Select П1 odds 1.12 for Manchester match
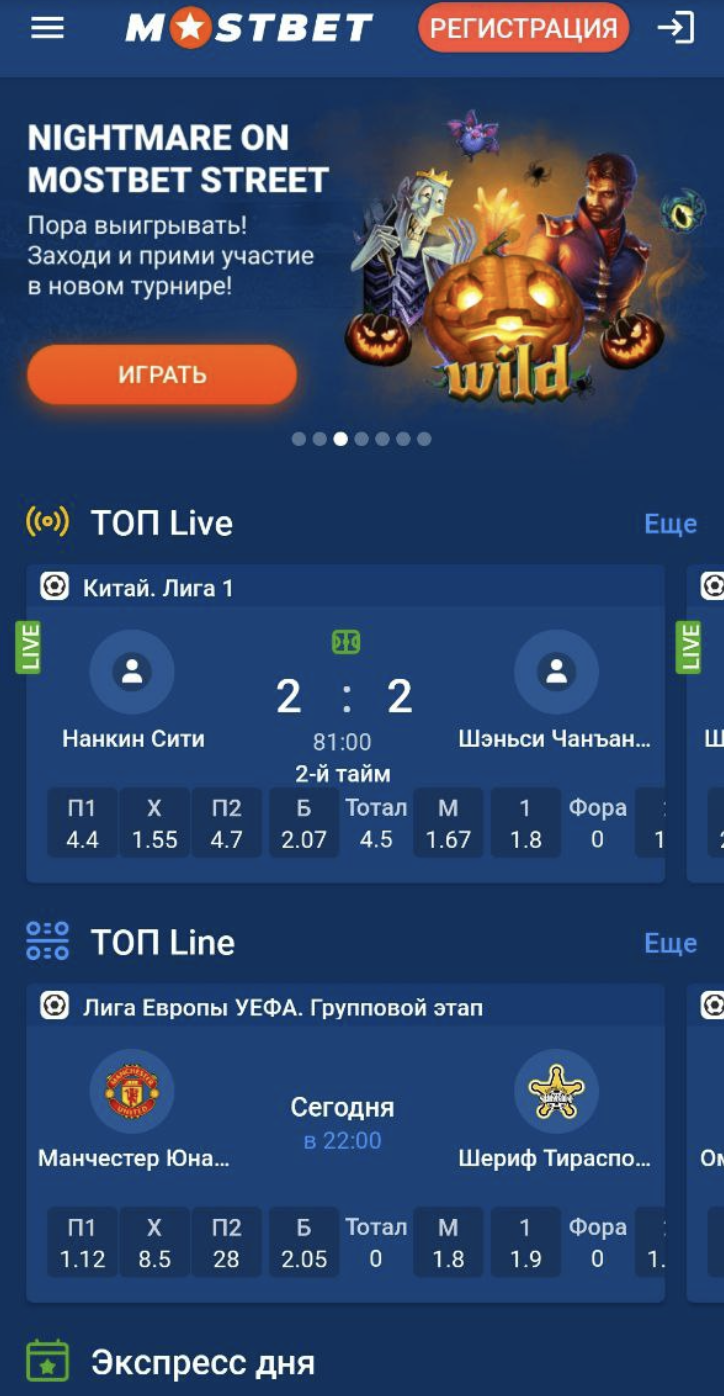The image size is (724, 1396). tap(82, 1243)
